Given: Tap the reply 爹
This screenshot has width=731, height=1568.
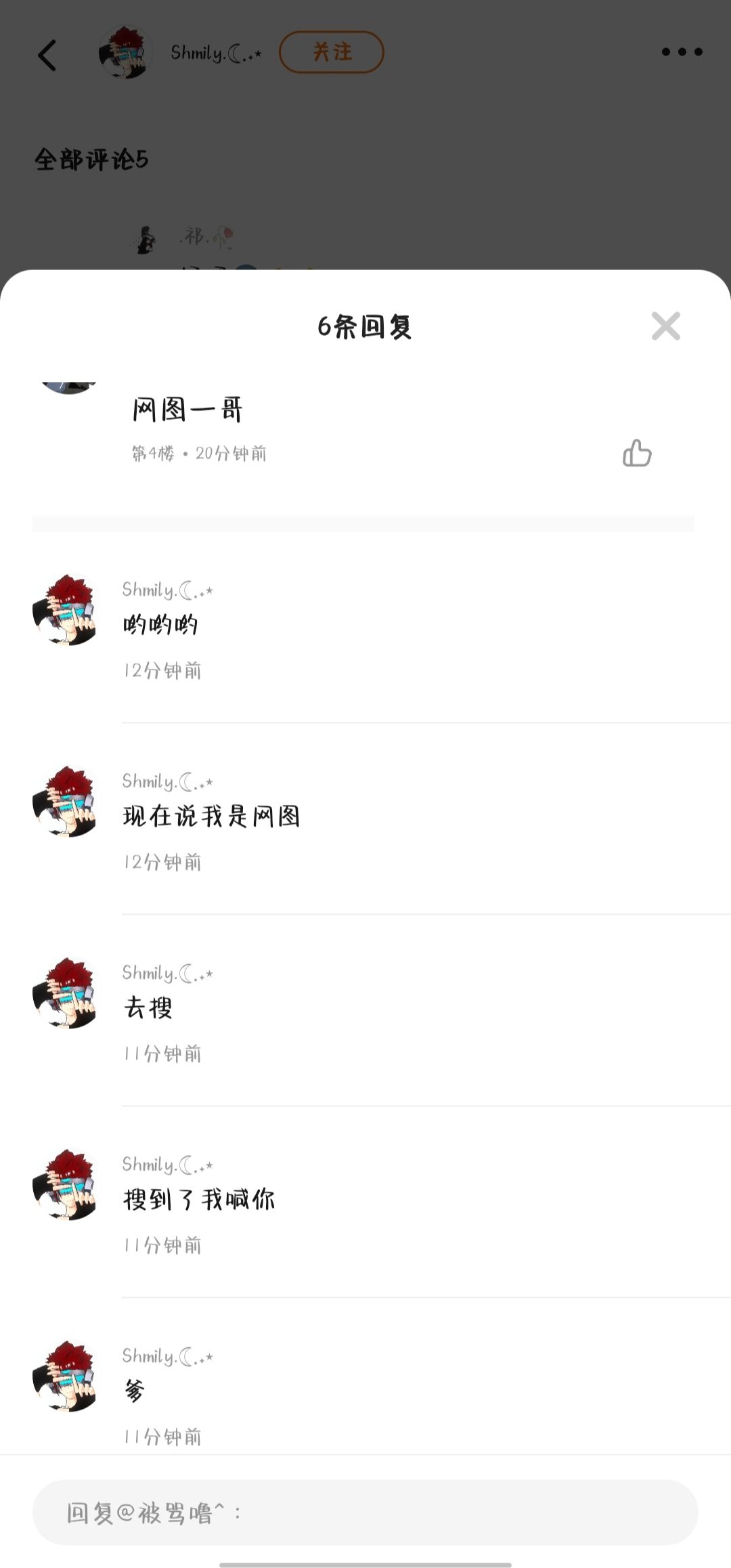Looking at the screenshot, I should [135, 1391].
